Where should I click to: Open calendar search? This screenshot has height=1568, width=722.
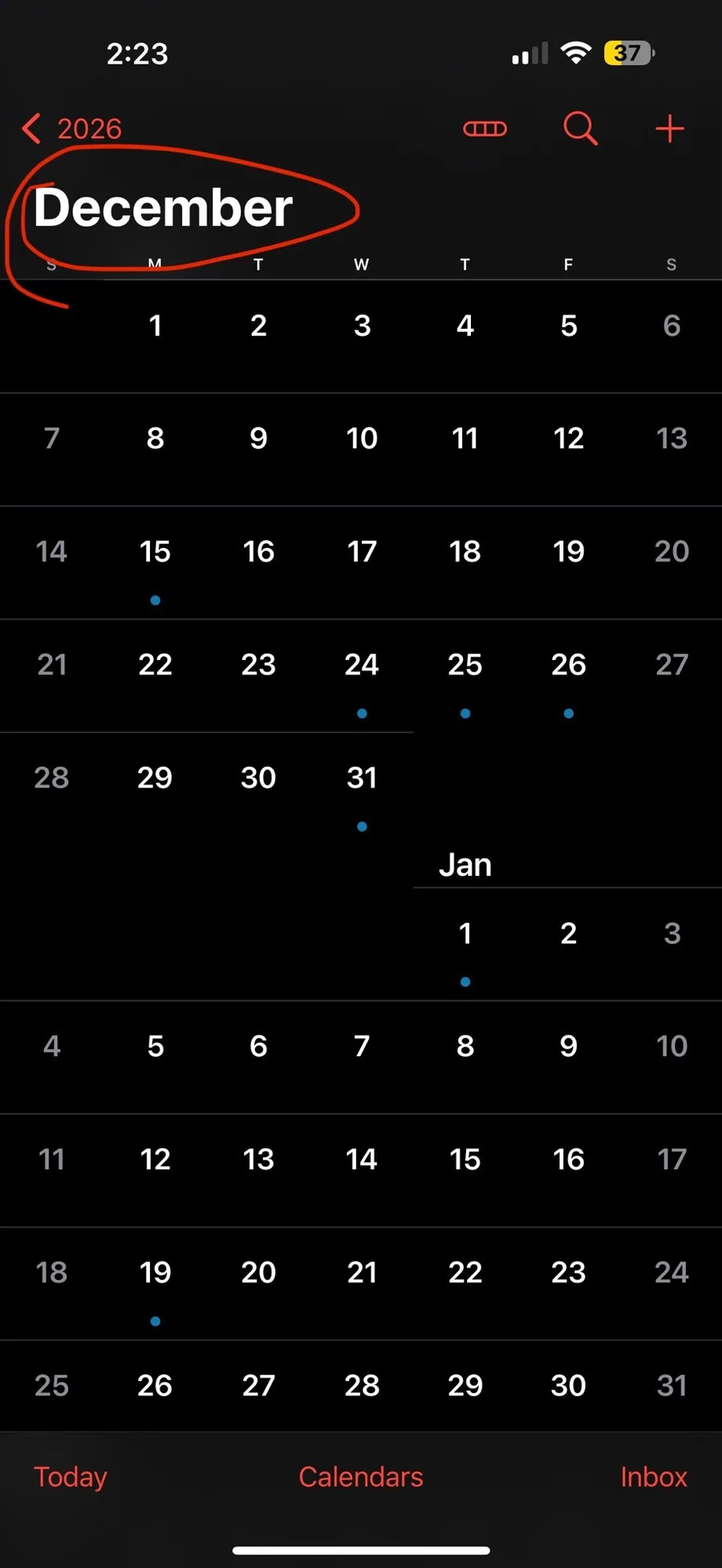pos(580,128)
